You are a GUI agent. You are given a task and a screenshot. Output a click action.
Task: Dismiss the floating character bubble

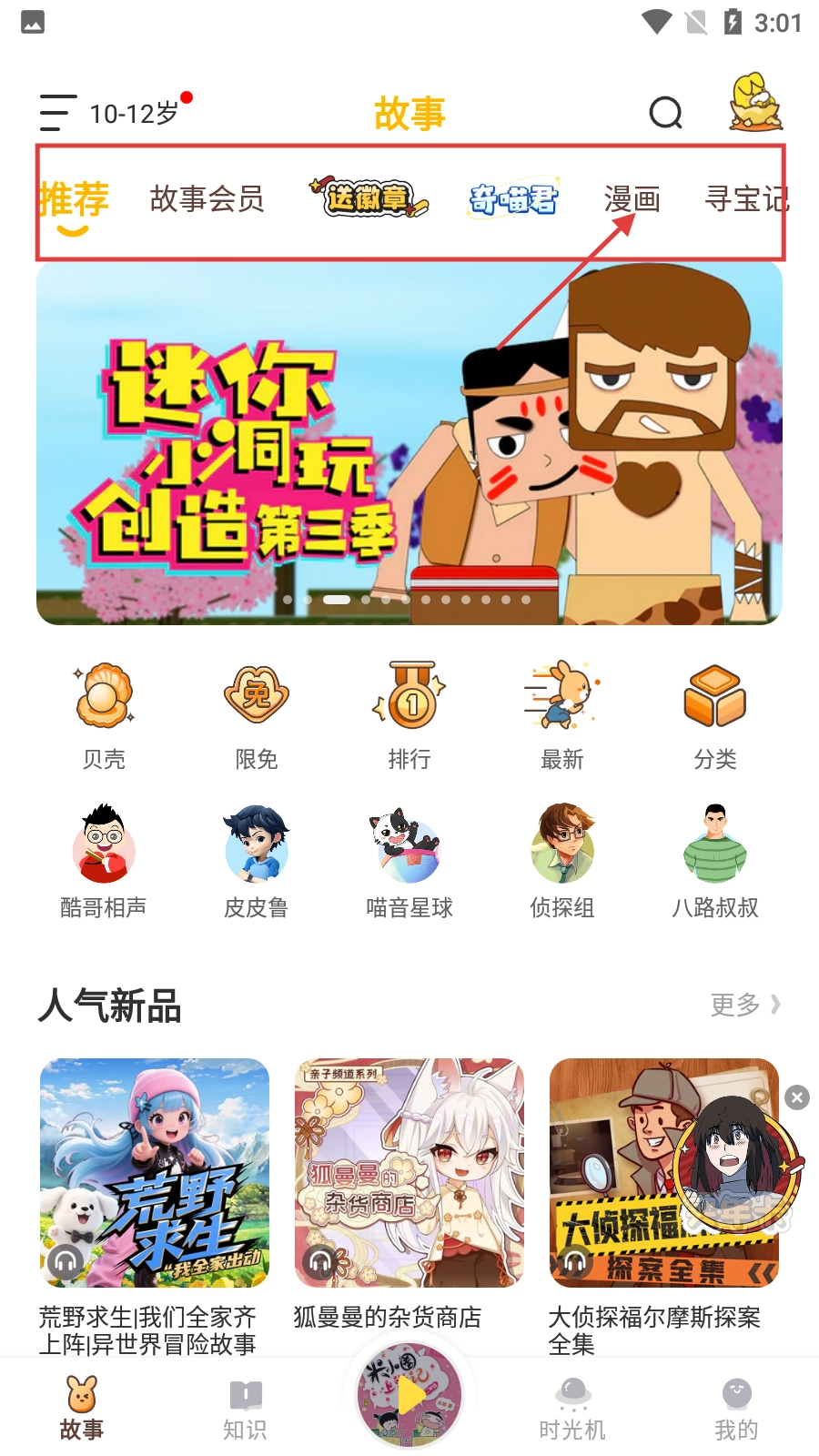click(x=797, y=1097)
